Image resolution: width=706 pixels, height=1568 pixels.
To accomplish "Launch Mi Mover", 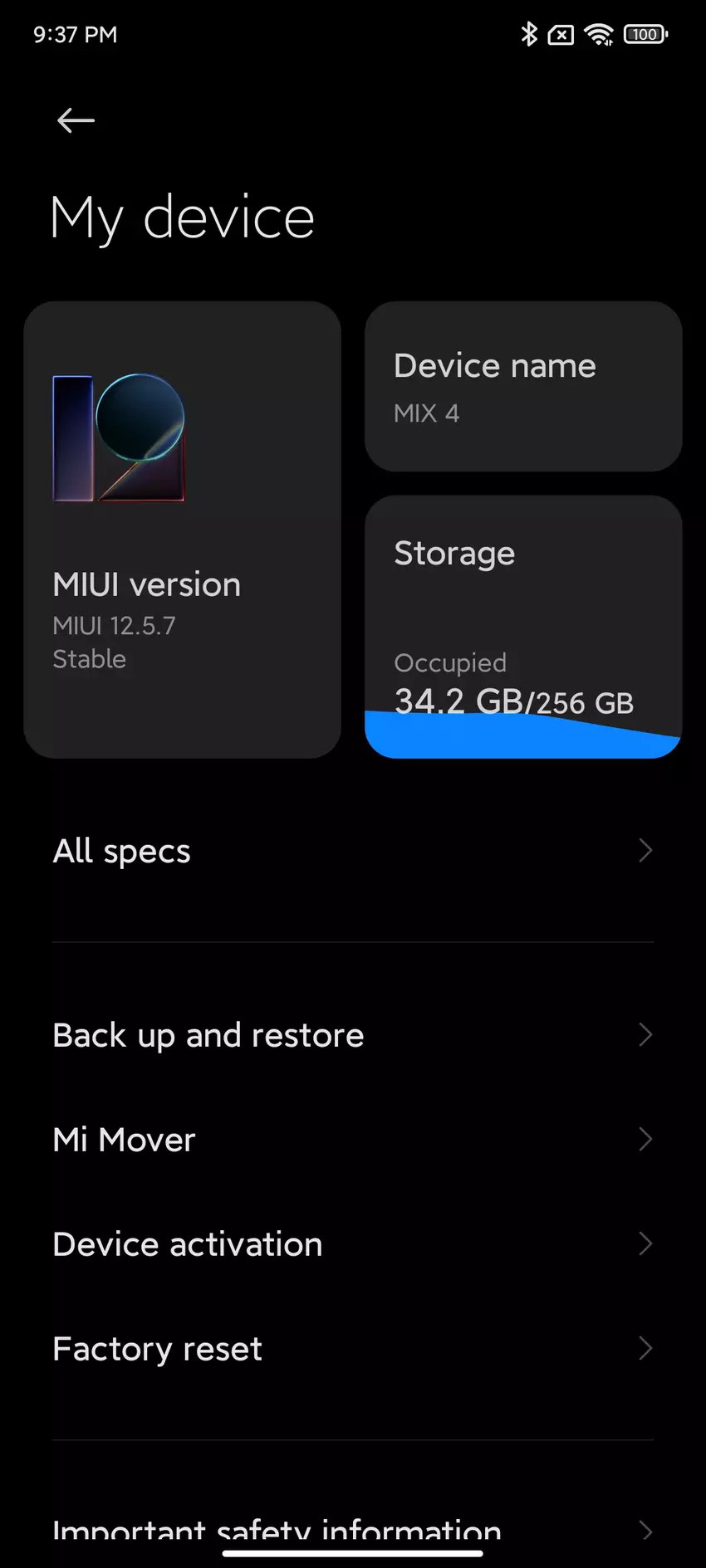I will (x=352, y=1140).
